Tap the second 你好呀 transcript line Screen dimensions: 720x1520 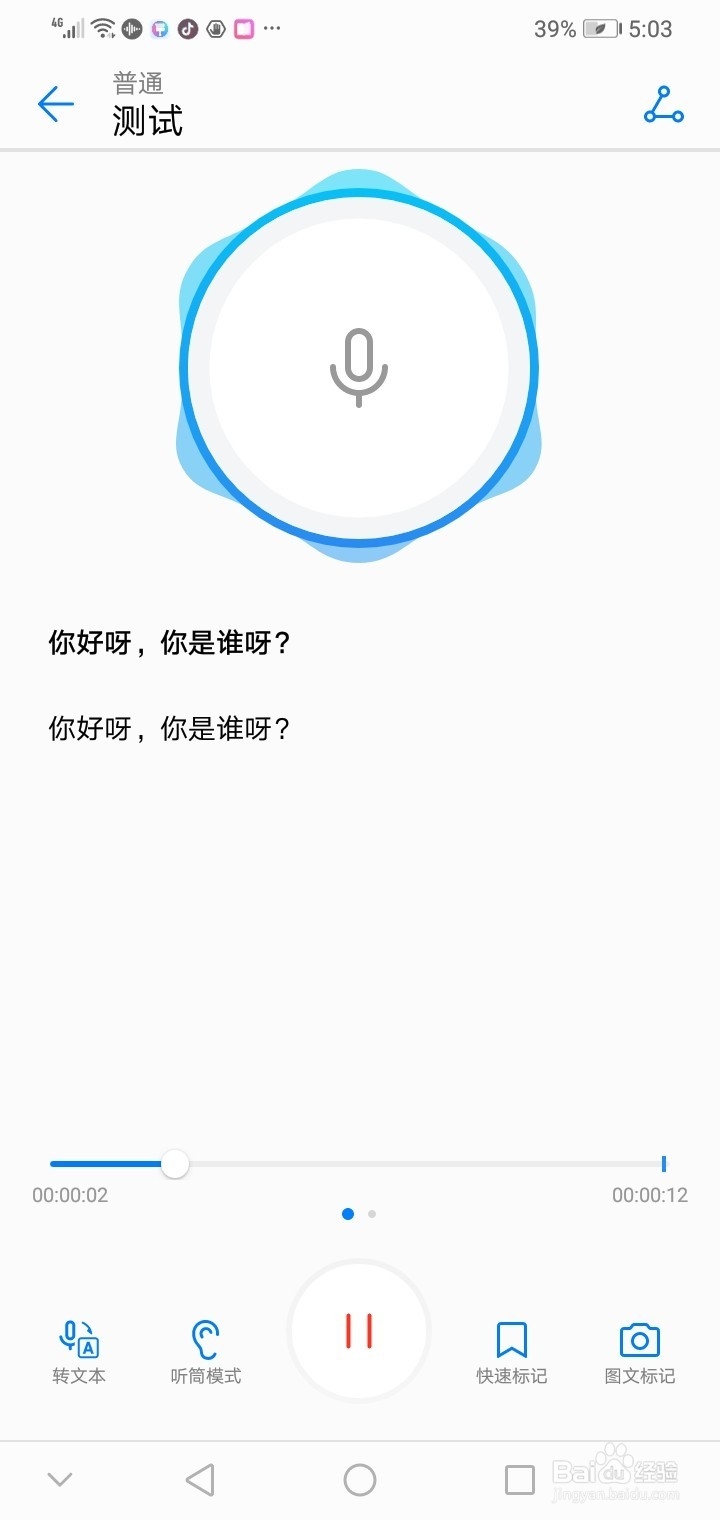click(x=168, y=729)
